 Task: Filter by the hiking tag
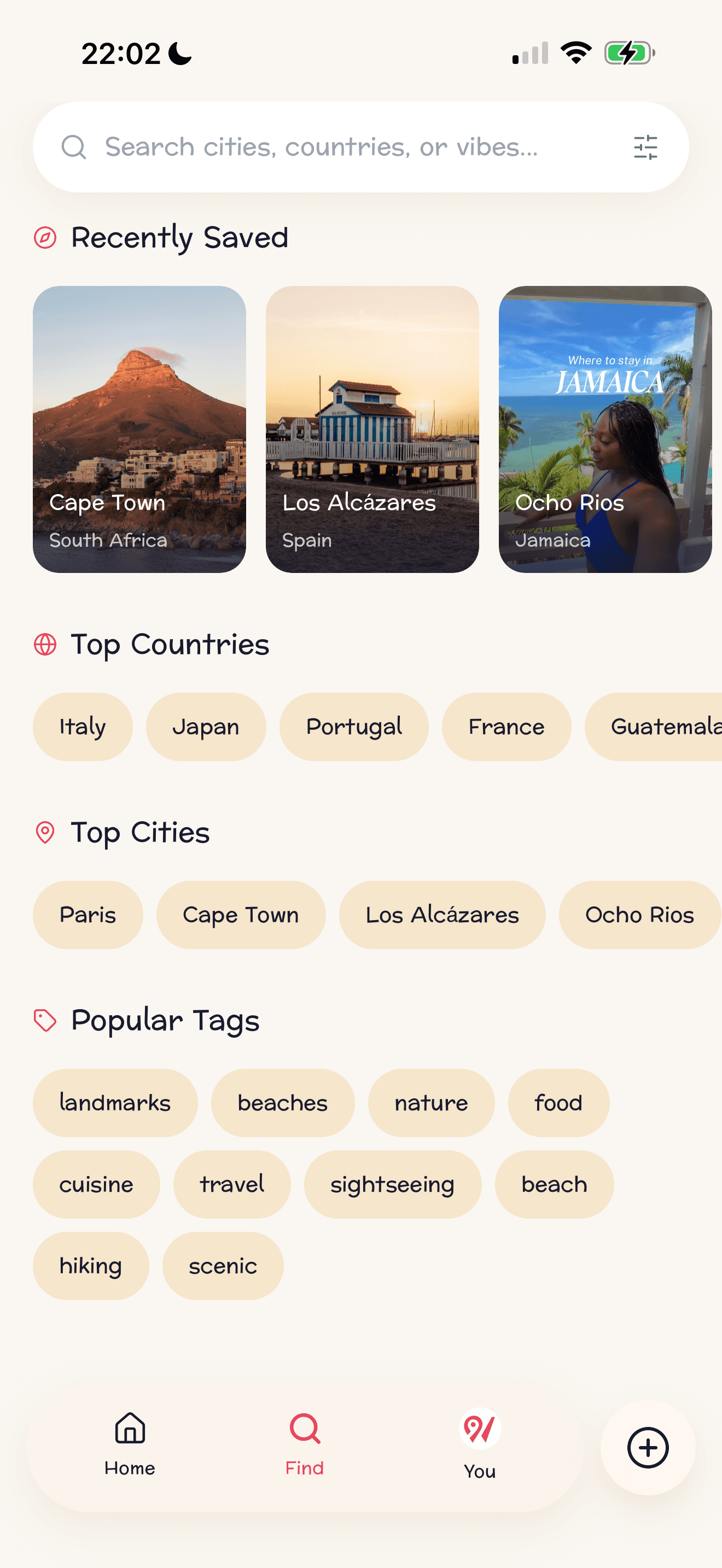pyautogui.click(x=91, y=1266)
